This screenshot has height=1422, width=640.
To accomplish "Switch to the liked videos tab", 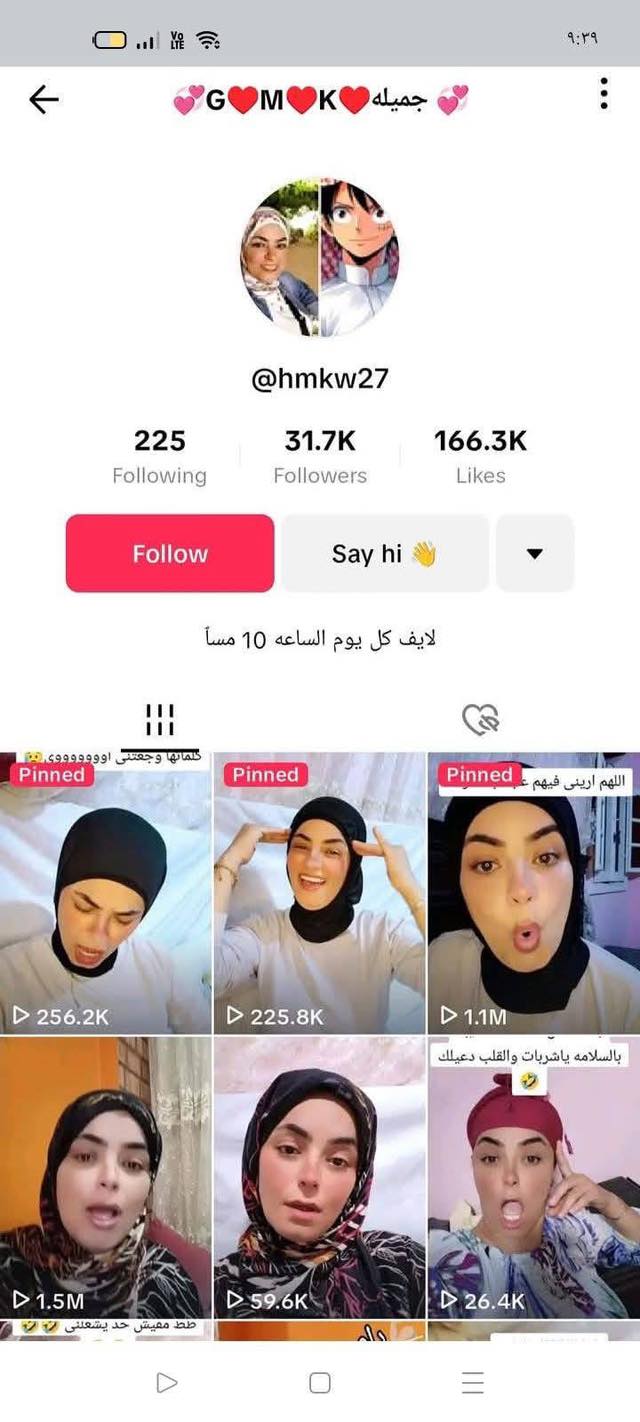I will point(480,718).
